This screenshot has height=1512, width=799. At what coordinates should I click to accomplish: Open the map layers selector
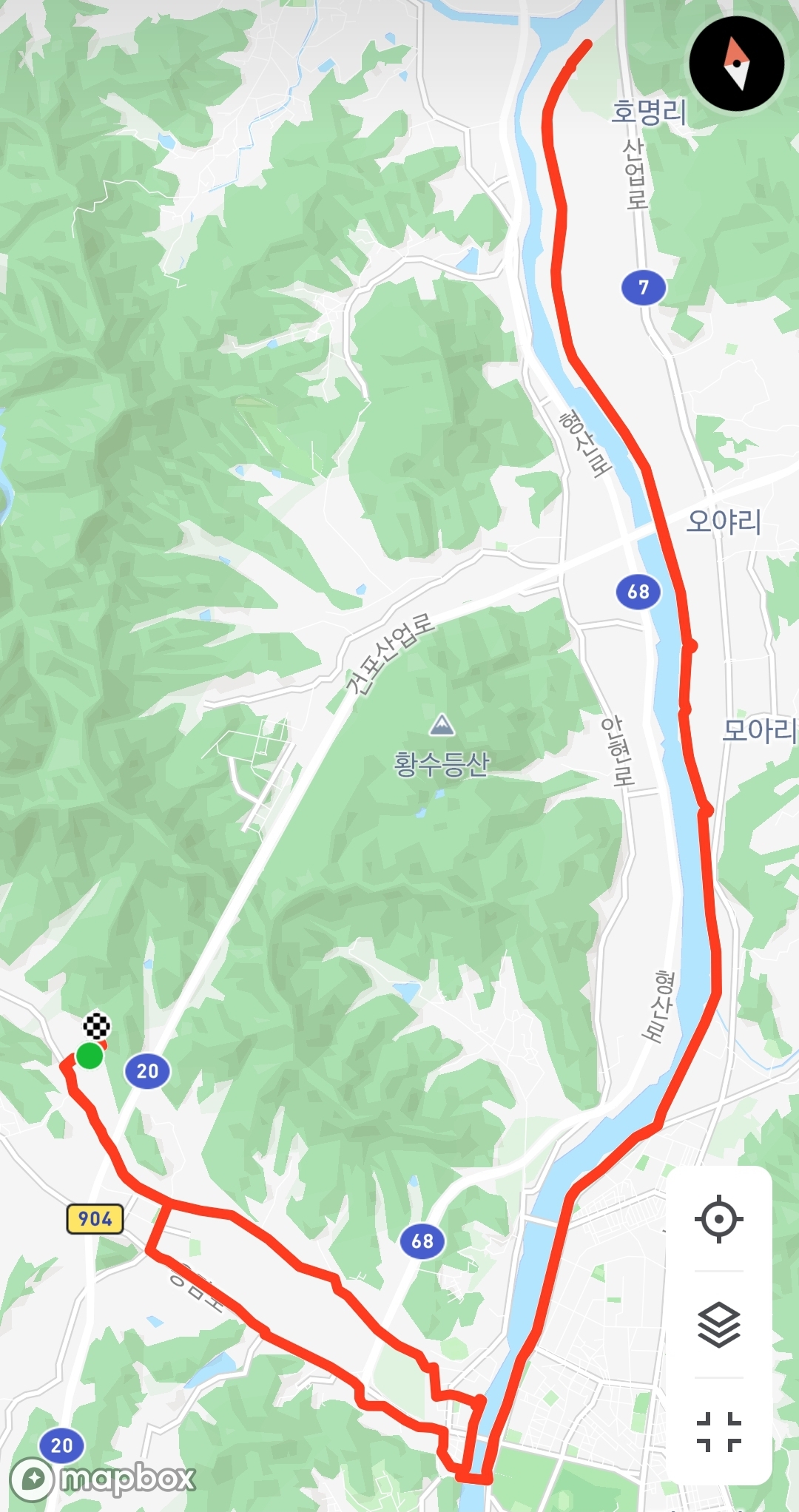click(718, 1324)
